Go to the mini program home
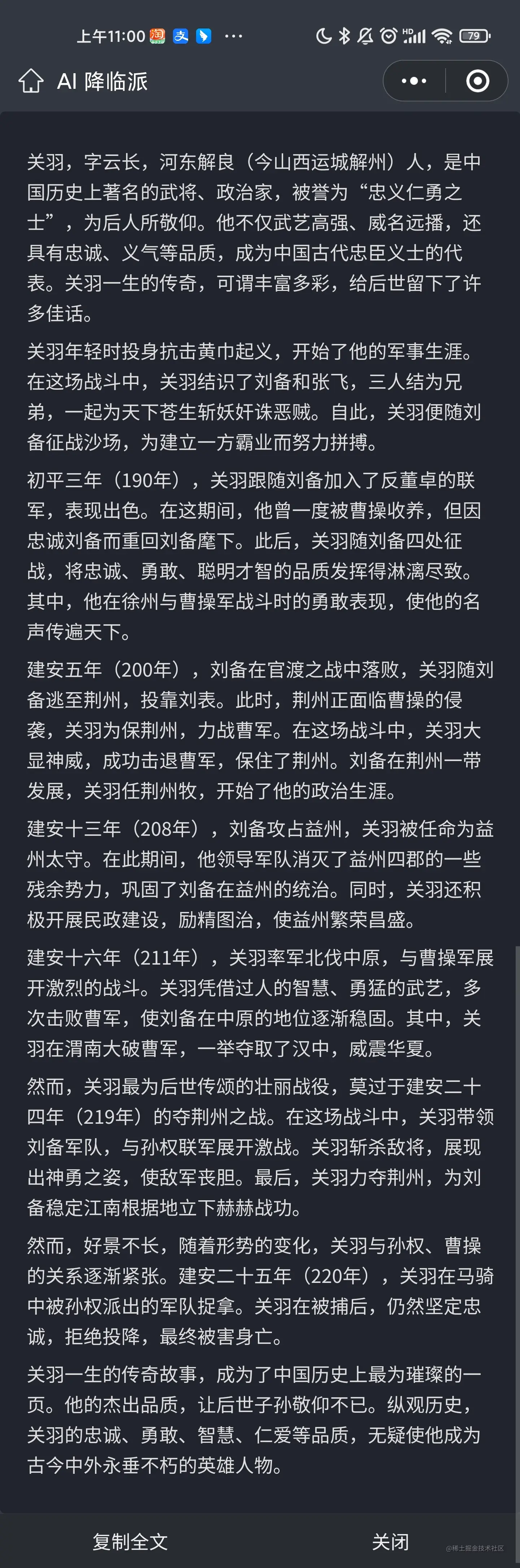Image resolution: width=520 pixels, height=1568 pixels. point(30,81)
